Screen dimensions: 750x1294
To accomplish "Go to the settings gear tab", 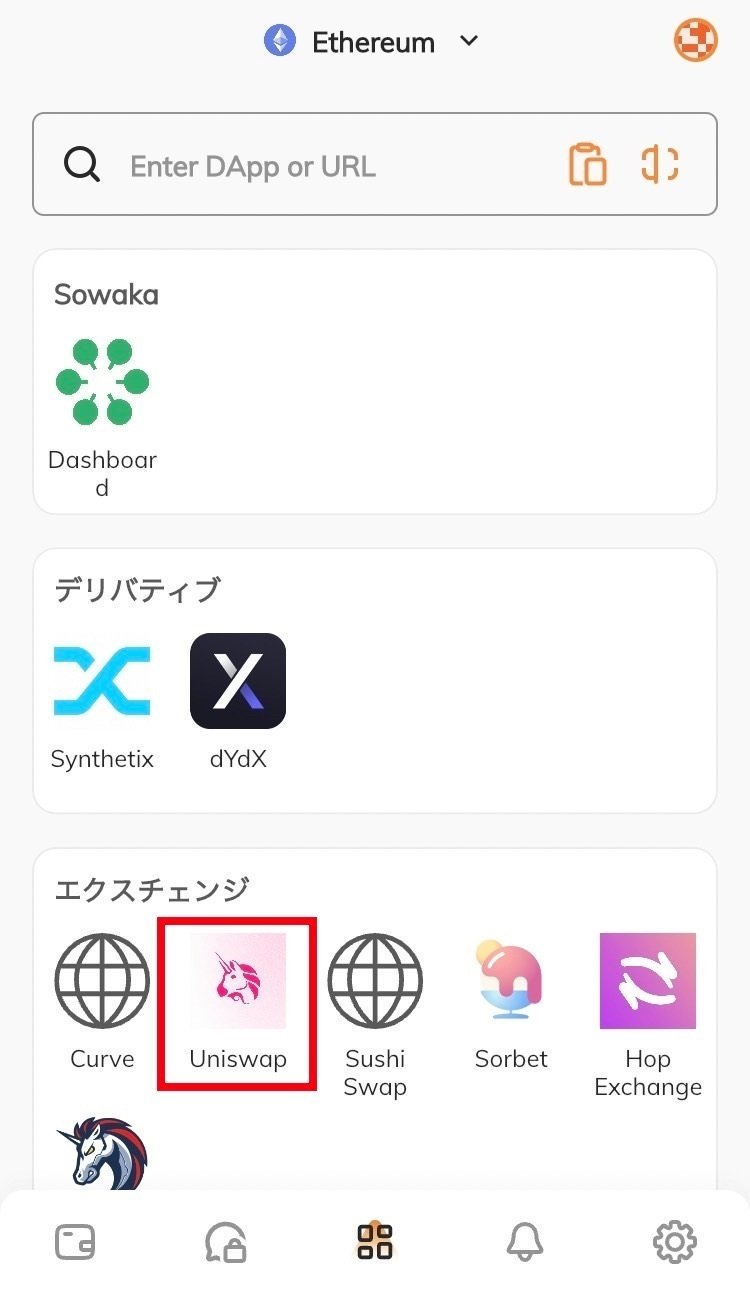I will click(675, 1242).
